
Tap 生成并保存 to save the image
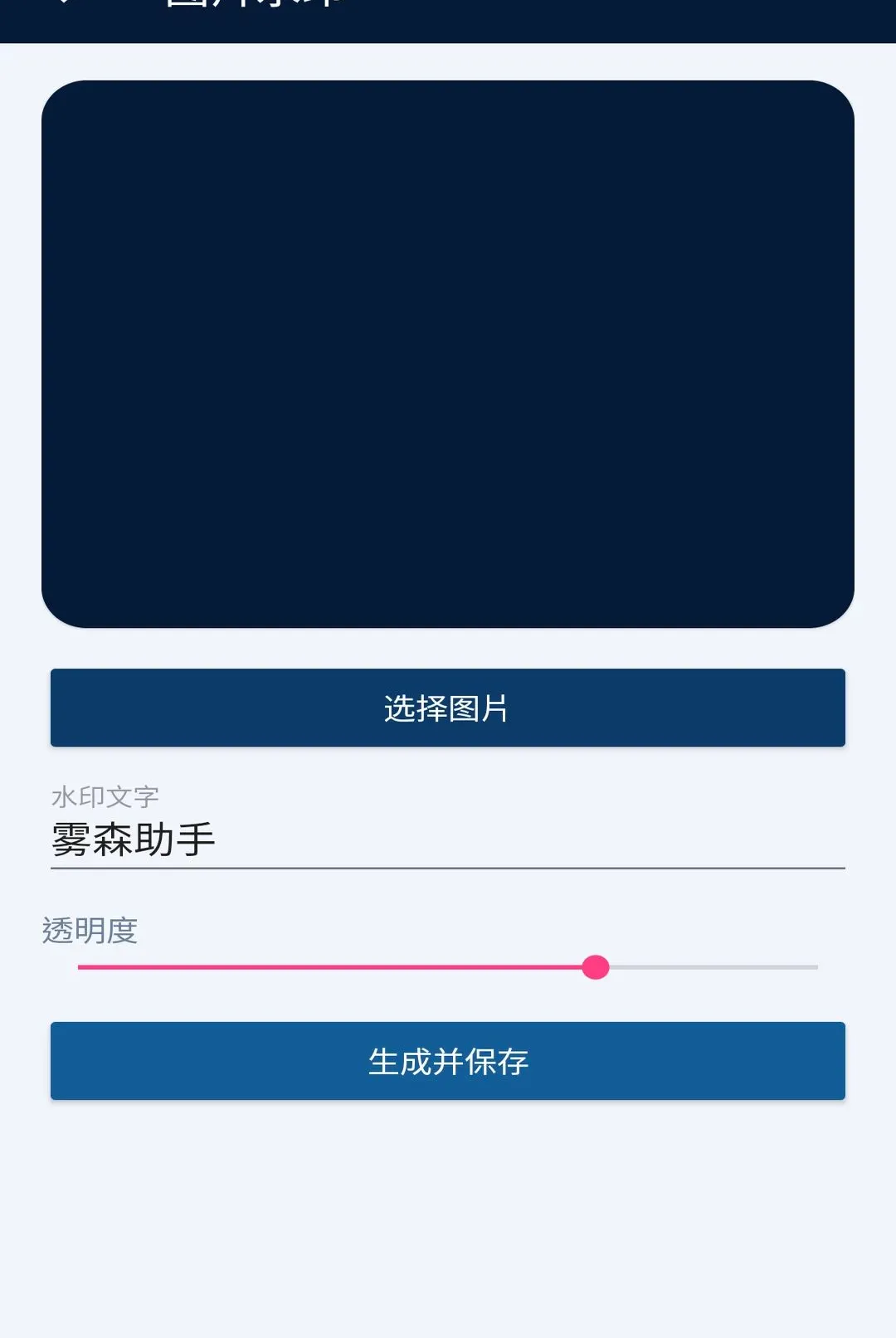pyautogui.click(x=448, y=1061)
